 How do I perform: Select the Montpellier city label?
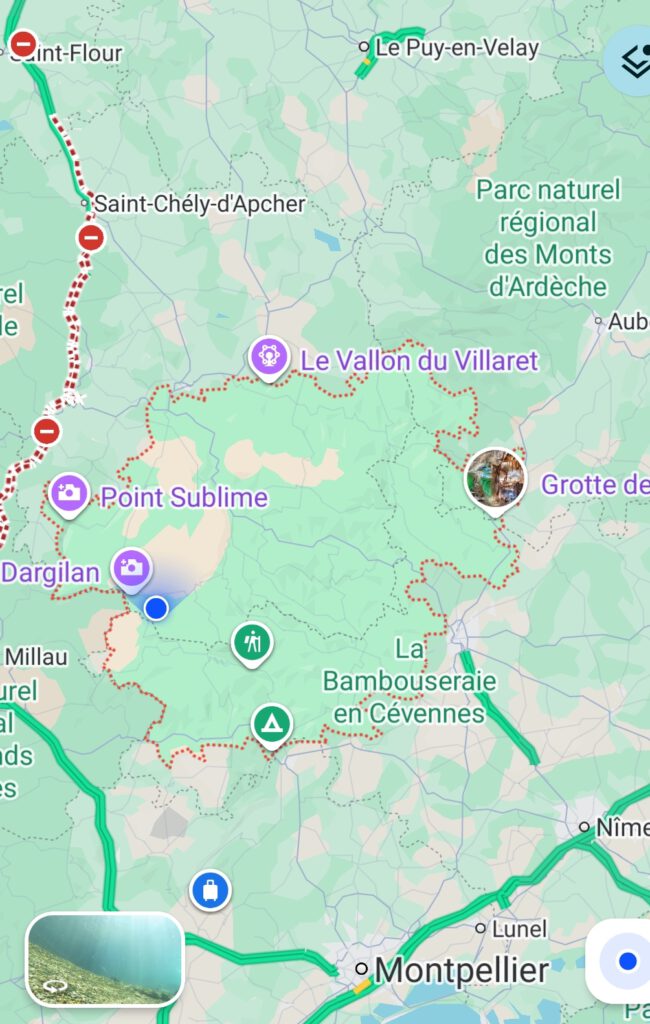click(x=461, y=969)
